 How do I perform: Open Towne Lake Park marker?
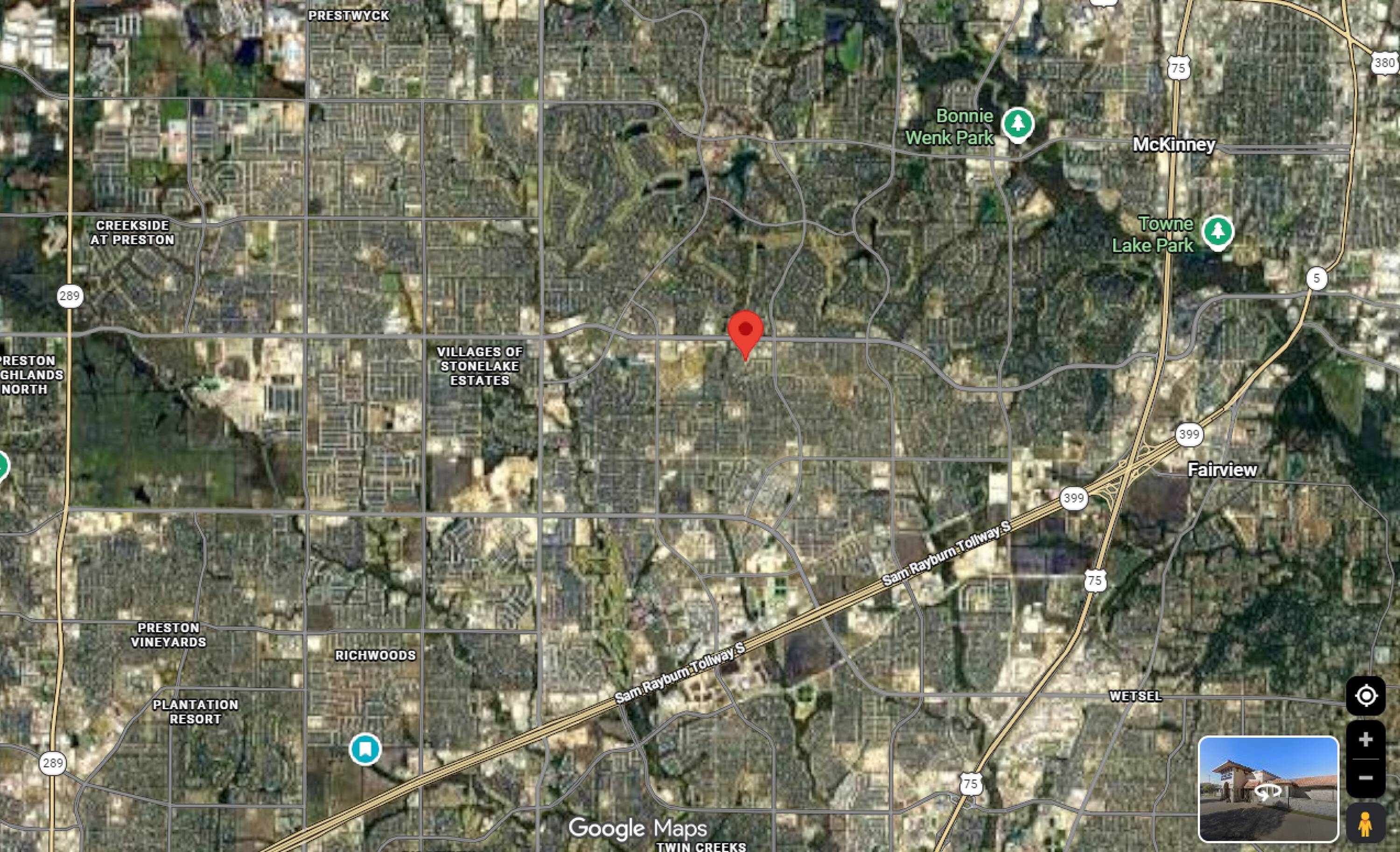pyautogui.click(x=1217, y=232)
